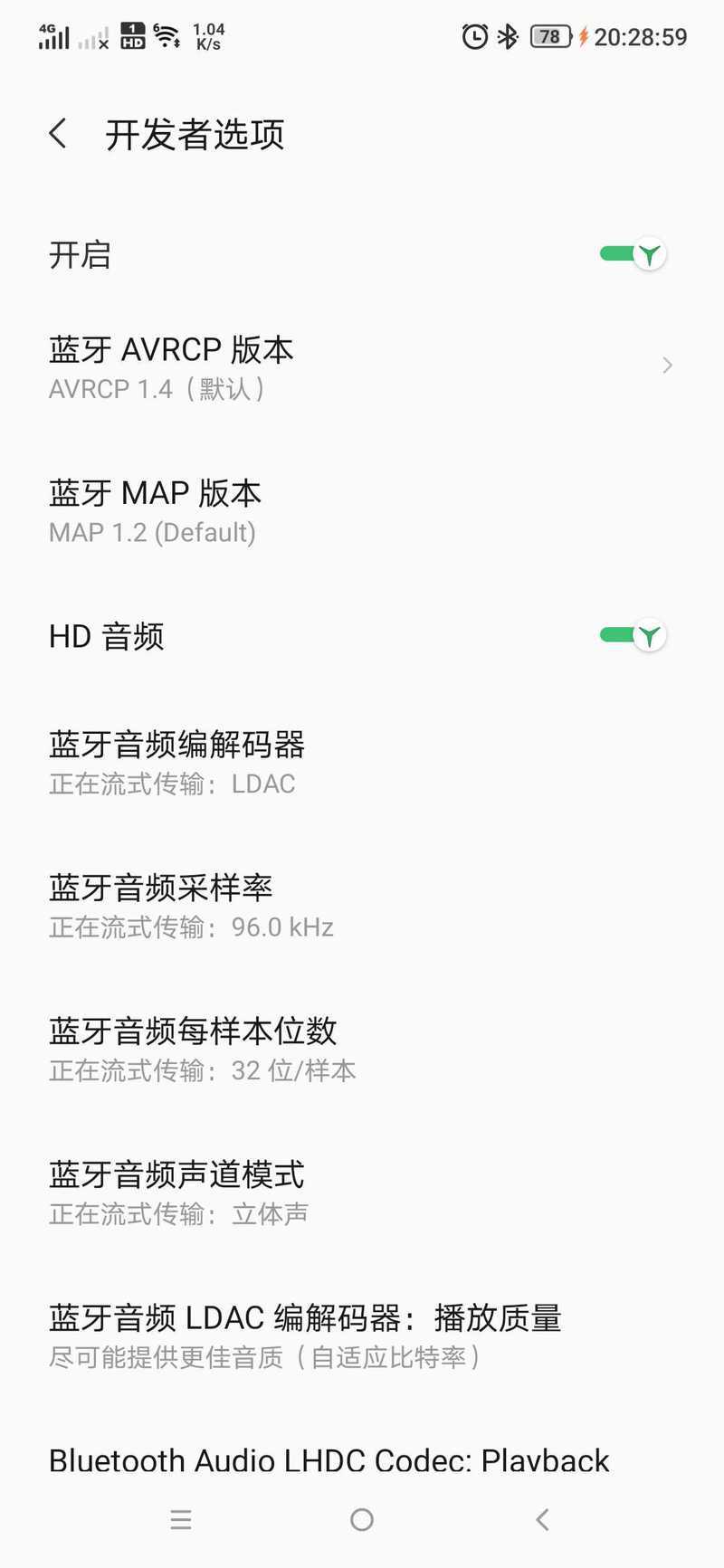724x1568 pixels.
Task: Open 蓝牙音频编解码器 setting
Action: 362,762
